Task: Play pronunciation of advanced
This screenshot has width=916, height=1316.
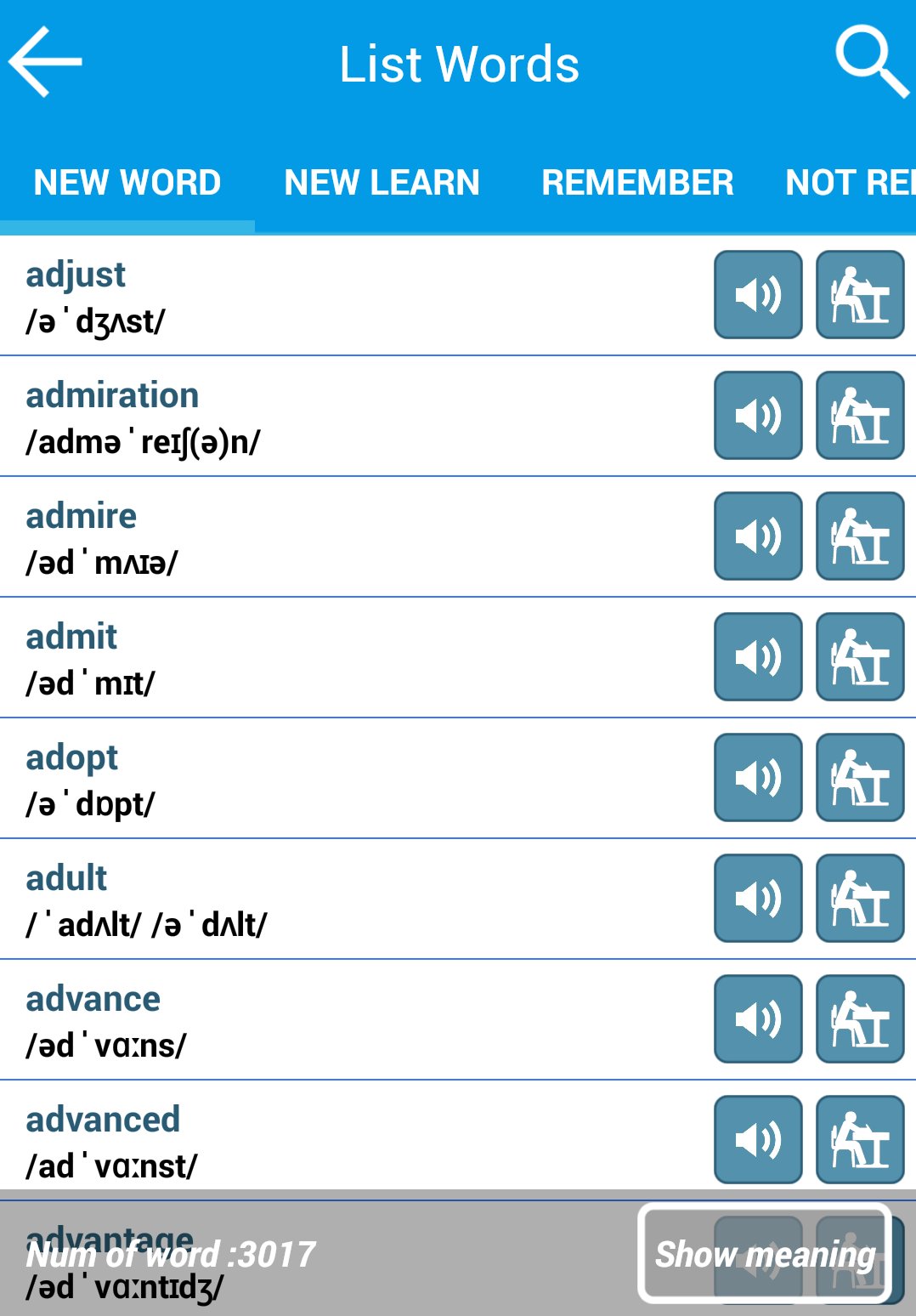Action: (x=758, y=1140)
